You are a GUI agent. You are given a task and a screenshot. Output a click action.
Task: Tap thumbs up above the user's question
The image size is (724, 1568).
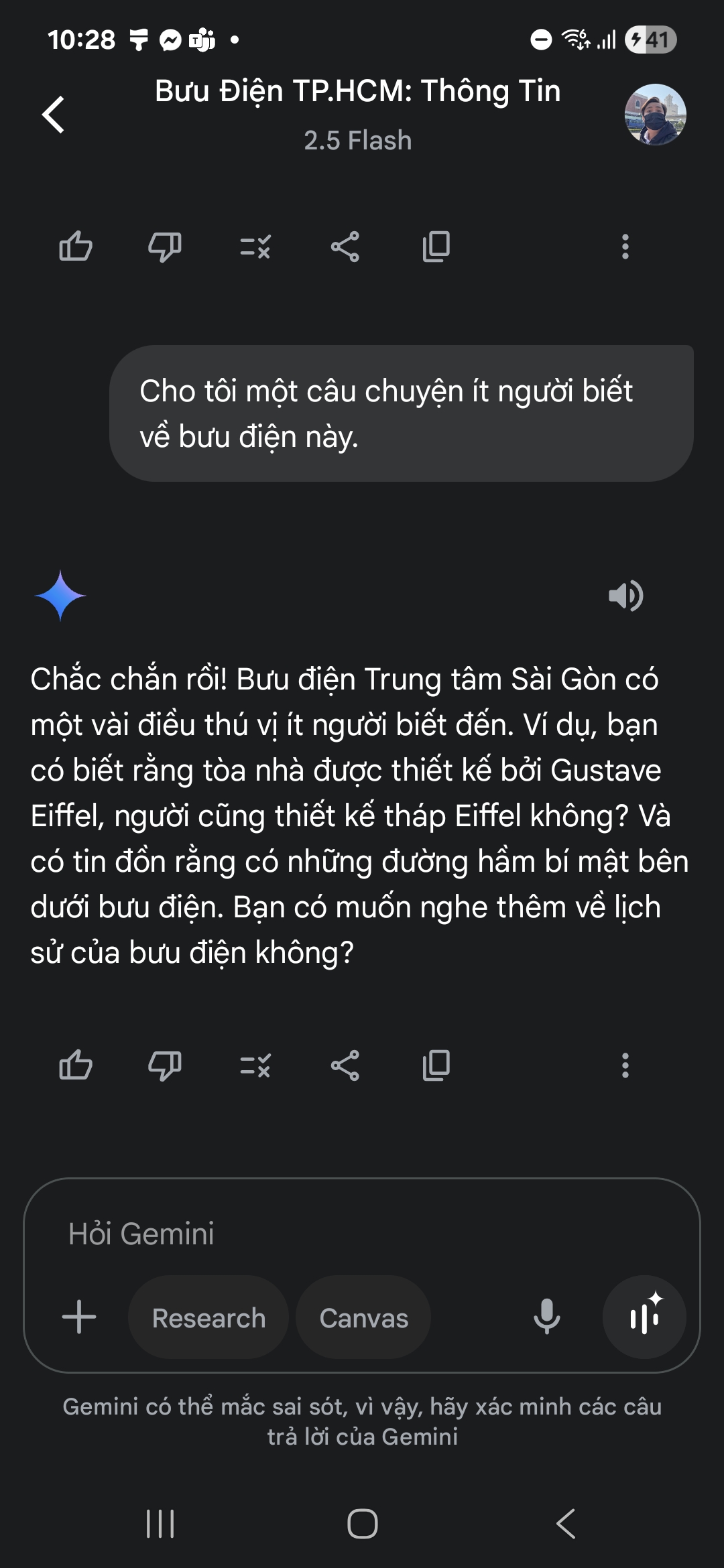(x=76, y=247)
